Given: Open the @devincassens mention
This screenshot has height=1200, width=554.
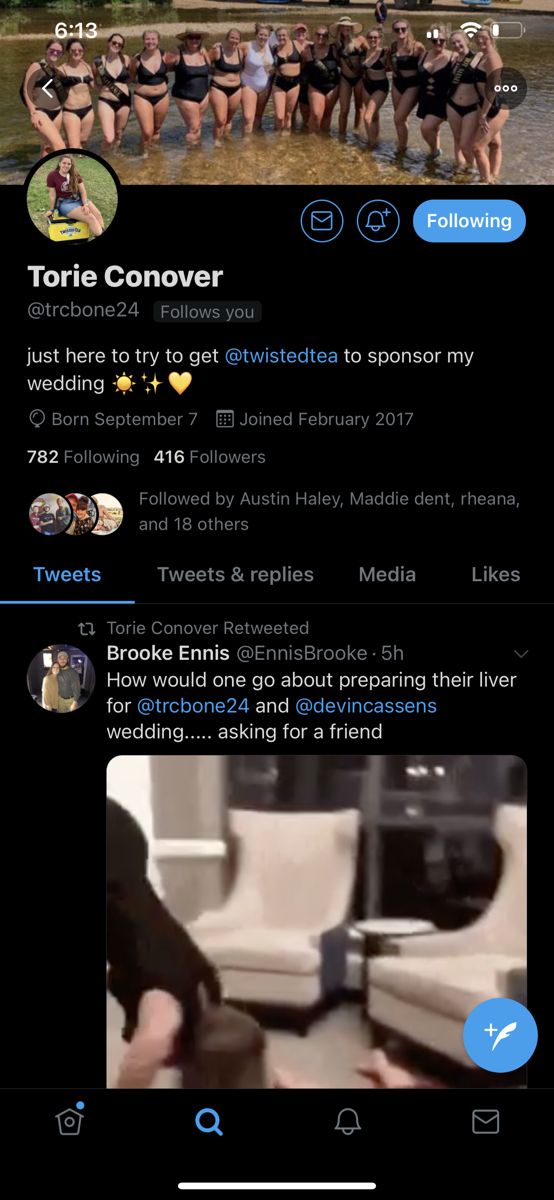Looking at the screenshot, I should (366, 706).
